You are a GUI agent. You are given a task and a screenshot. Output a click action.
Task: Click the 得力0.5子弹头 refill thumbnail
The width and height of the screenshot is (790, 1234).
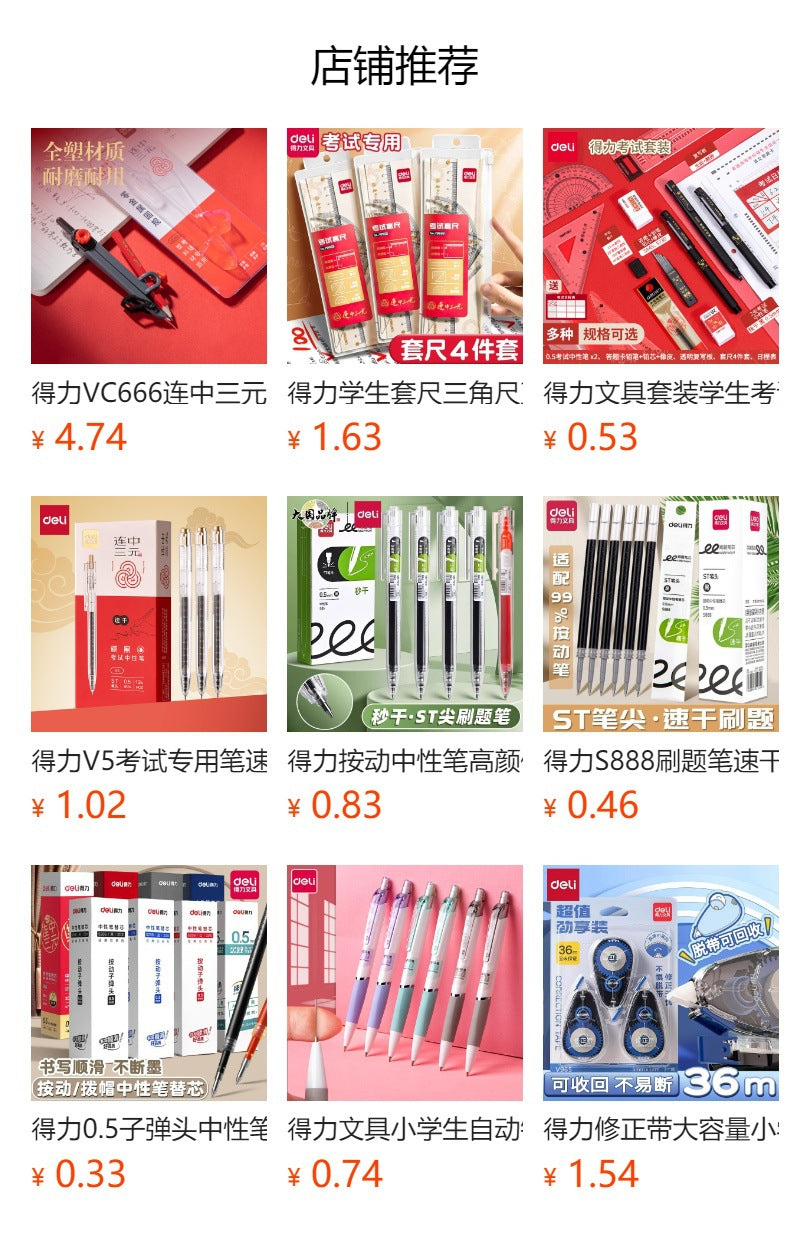[149, 985]
